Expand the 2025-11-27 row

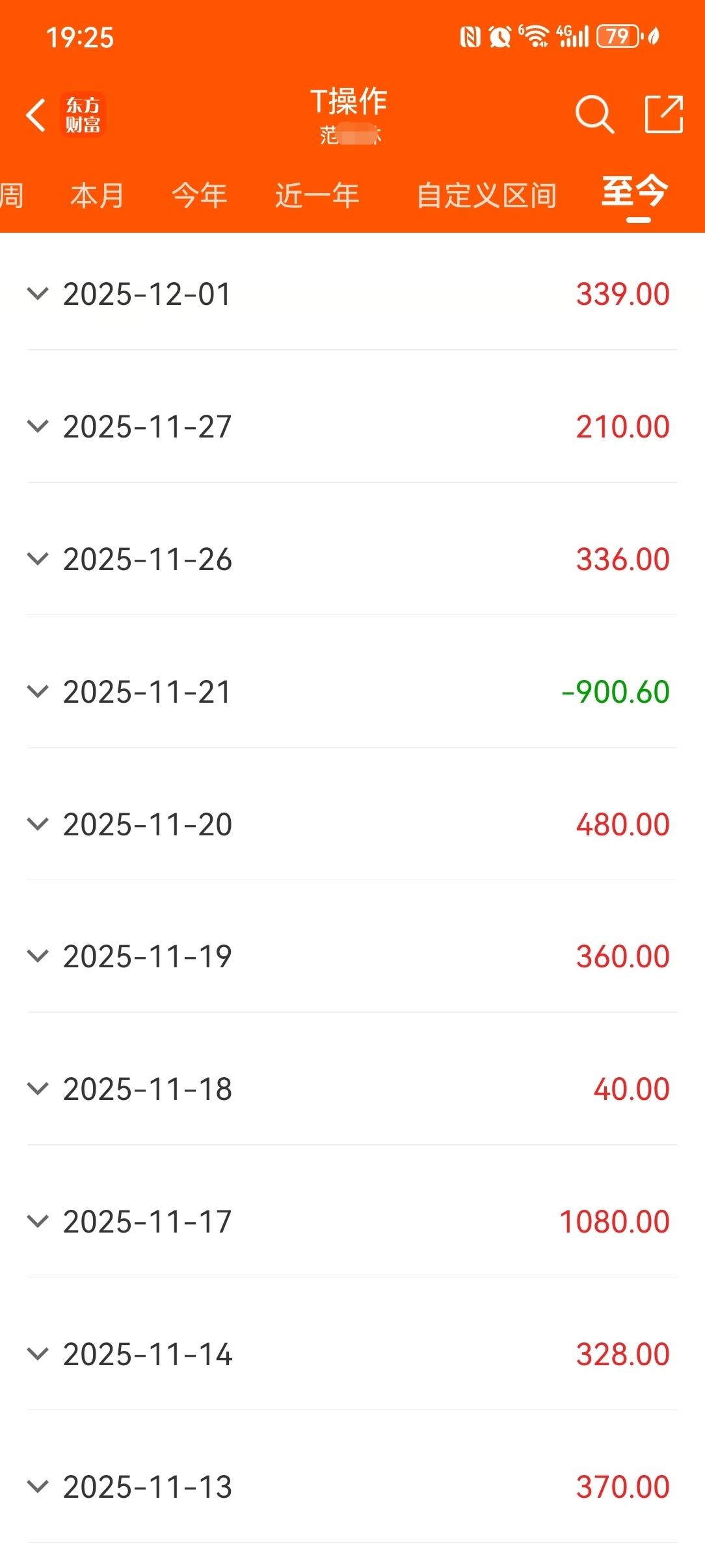pyautogui.click(x=38, y=426)
